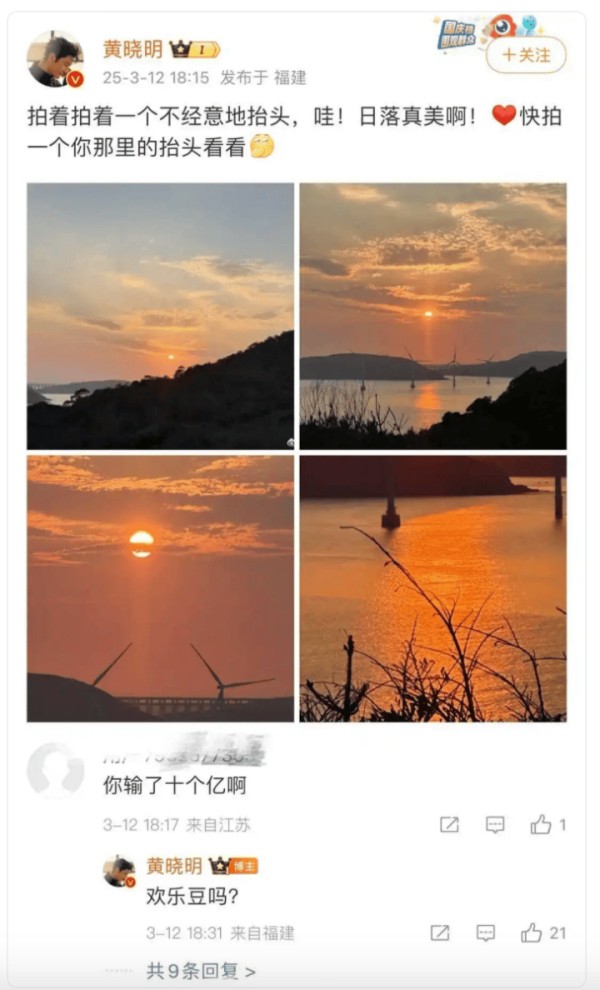
Task: Reply to the comment 你输了十个亿啊
Action: click(x=495, y=824)
